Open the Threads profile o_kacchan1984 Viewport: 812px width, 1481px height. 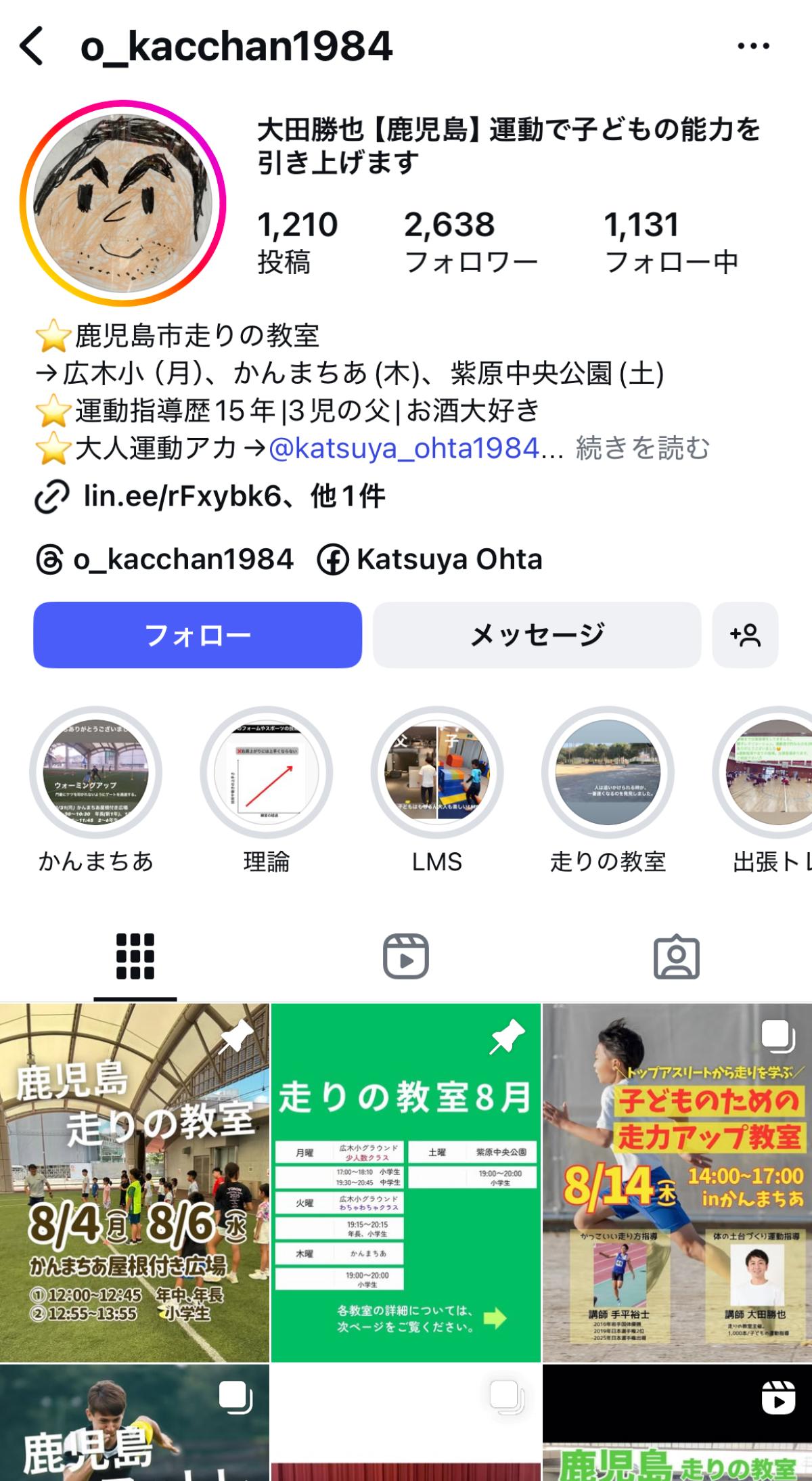pyautogui.click(x=164, y=560)
